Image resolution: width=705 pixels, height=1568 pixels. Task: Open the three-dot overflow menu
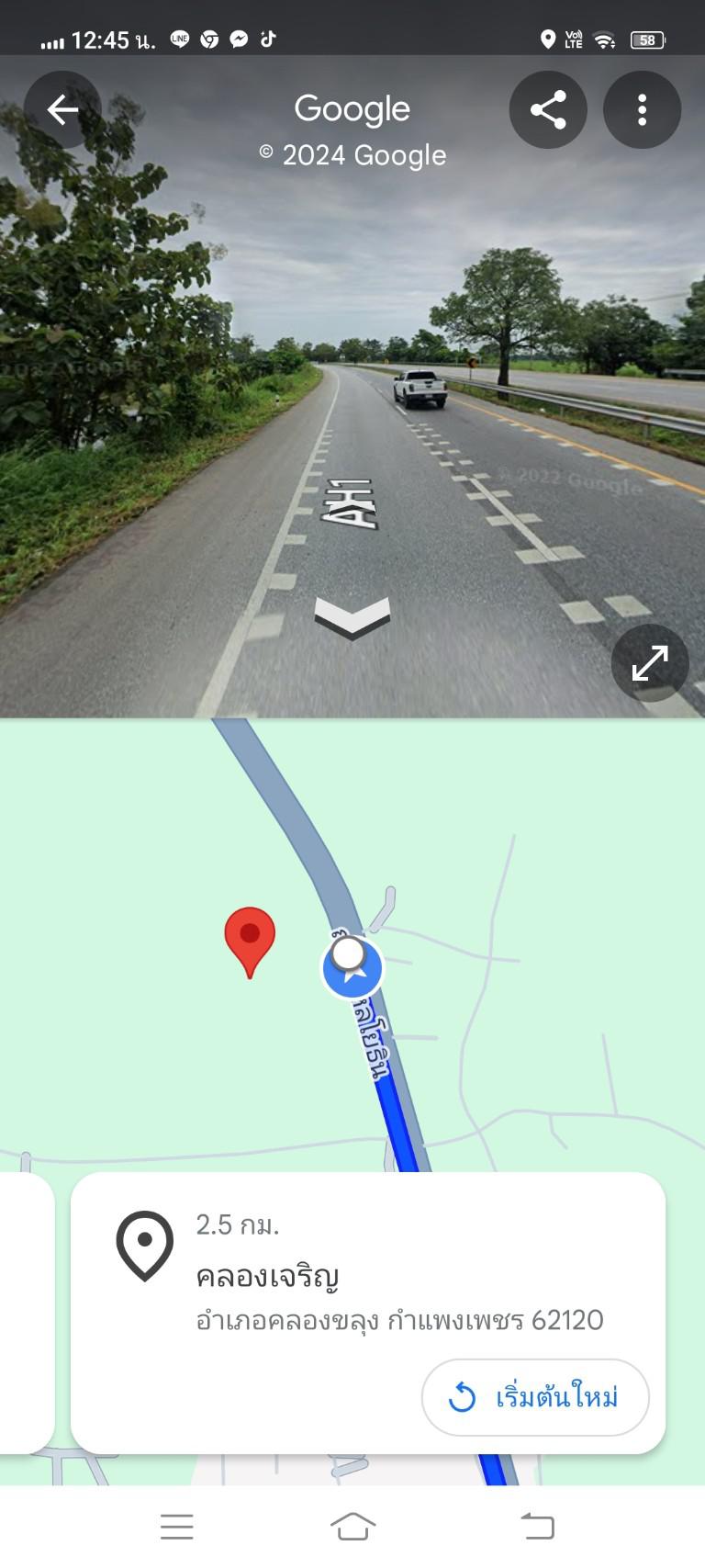click(642, 110)
